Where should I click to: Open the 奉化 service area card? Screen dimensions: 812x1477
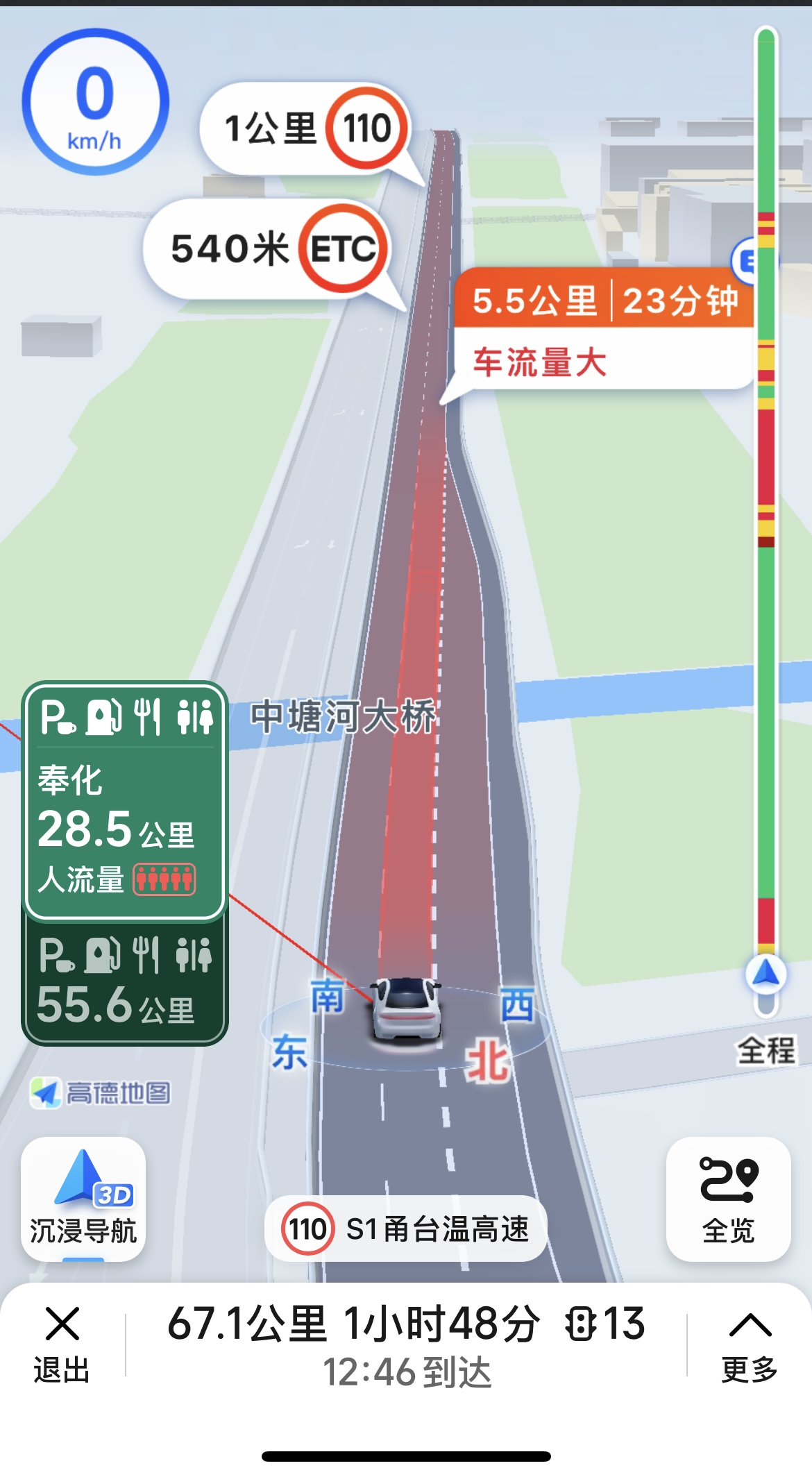[x=125, y=800]
